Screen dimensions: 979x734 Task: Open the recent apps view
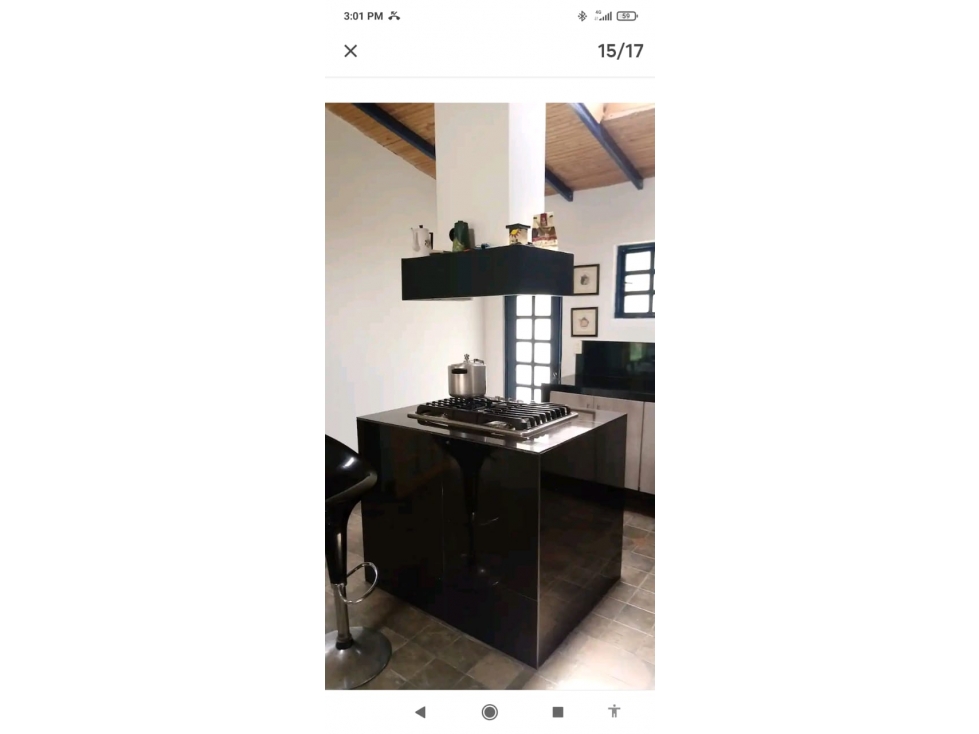point(558,712)
